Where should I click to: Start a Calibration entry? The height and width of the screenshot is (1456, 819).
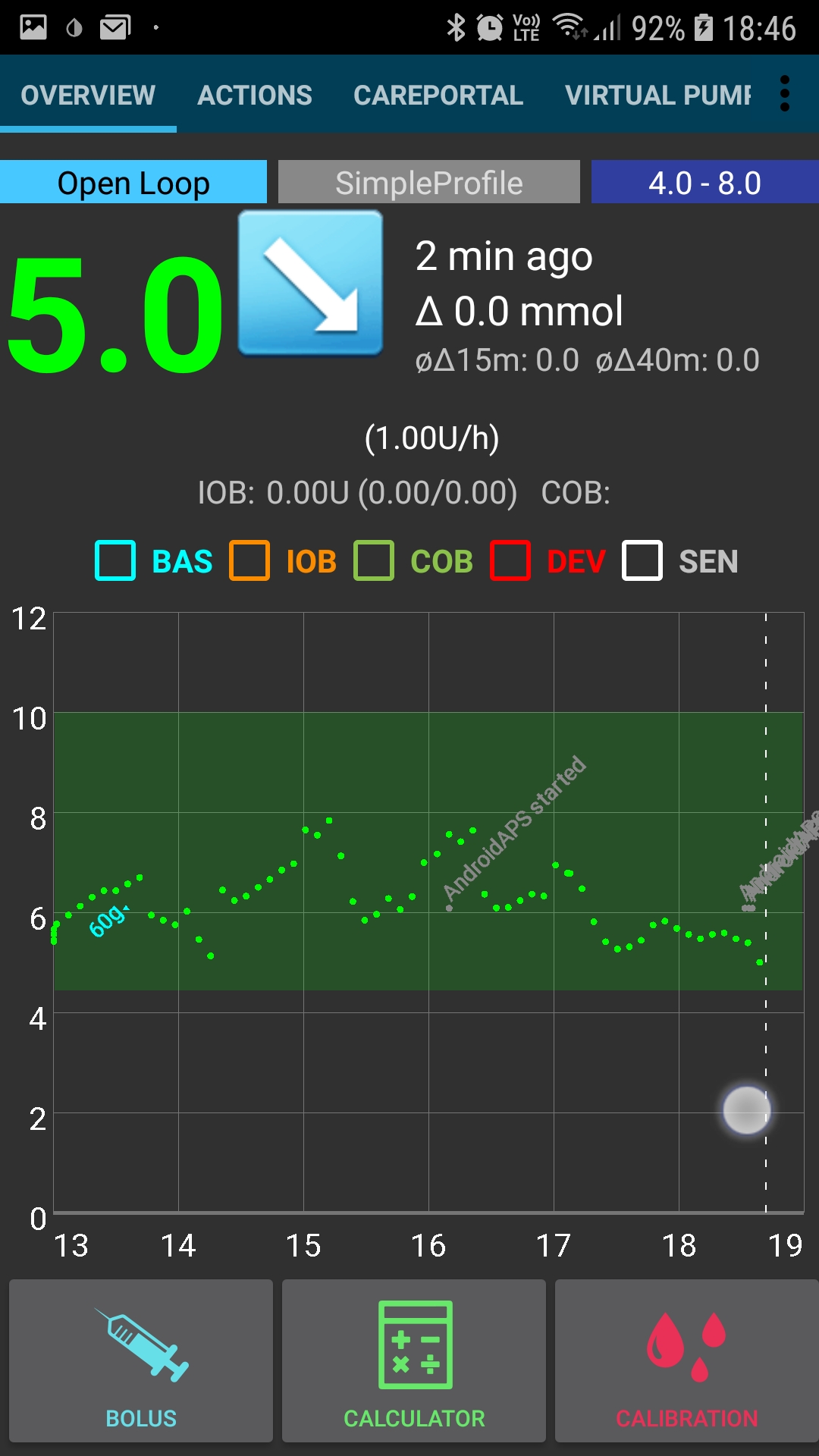coord(687,1361)
